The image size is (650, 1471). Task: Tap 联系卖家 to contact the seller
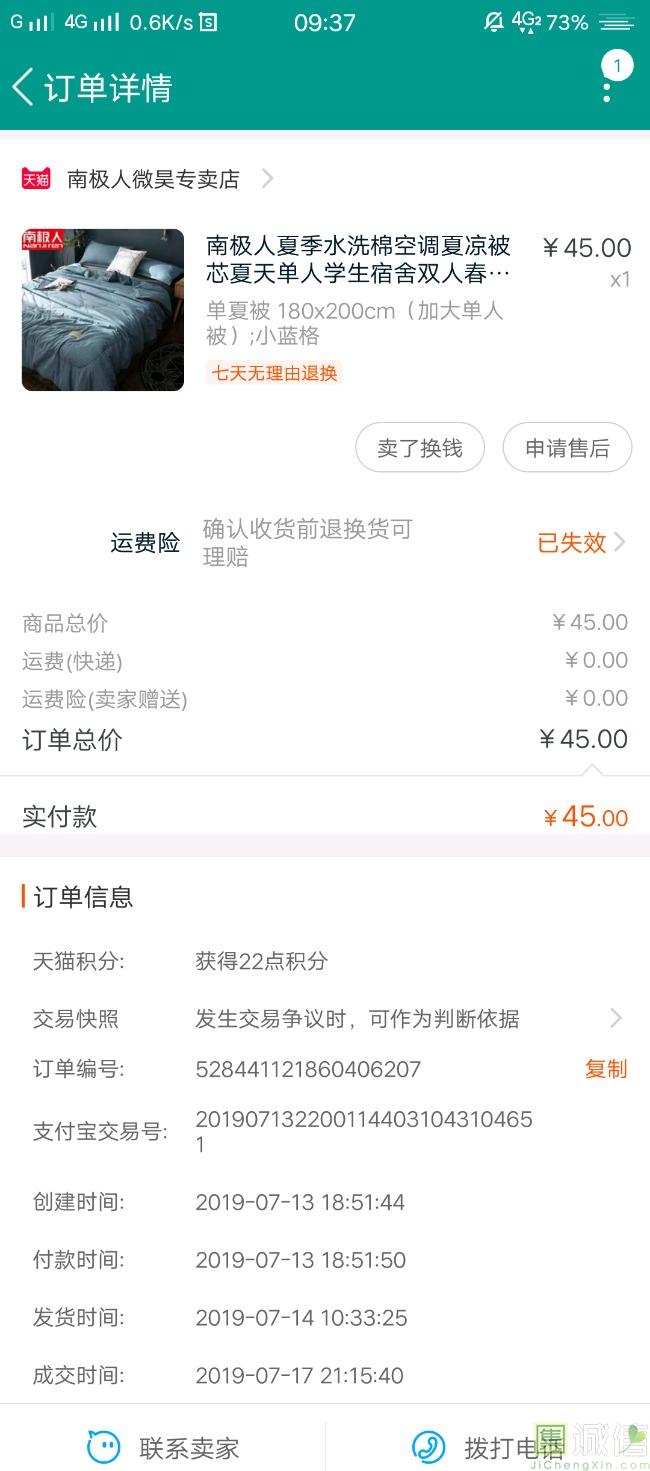(x=163, y=1447)
